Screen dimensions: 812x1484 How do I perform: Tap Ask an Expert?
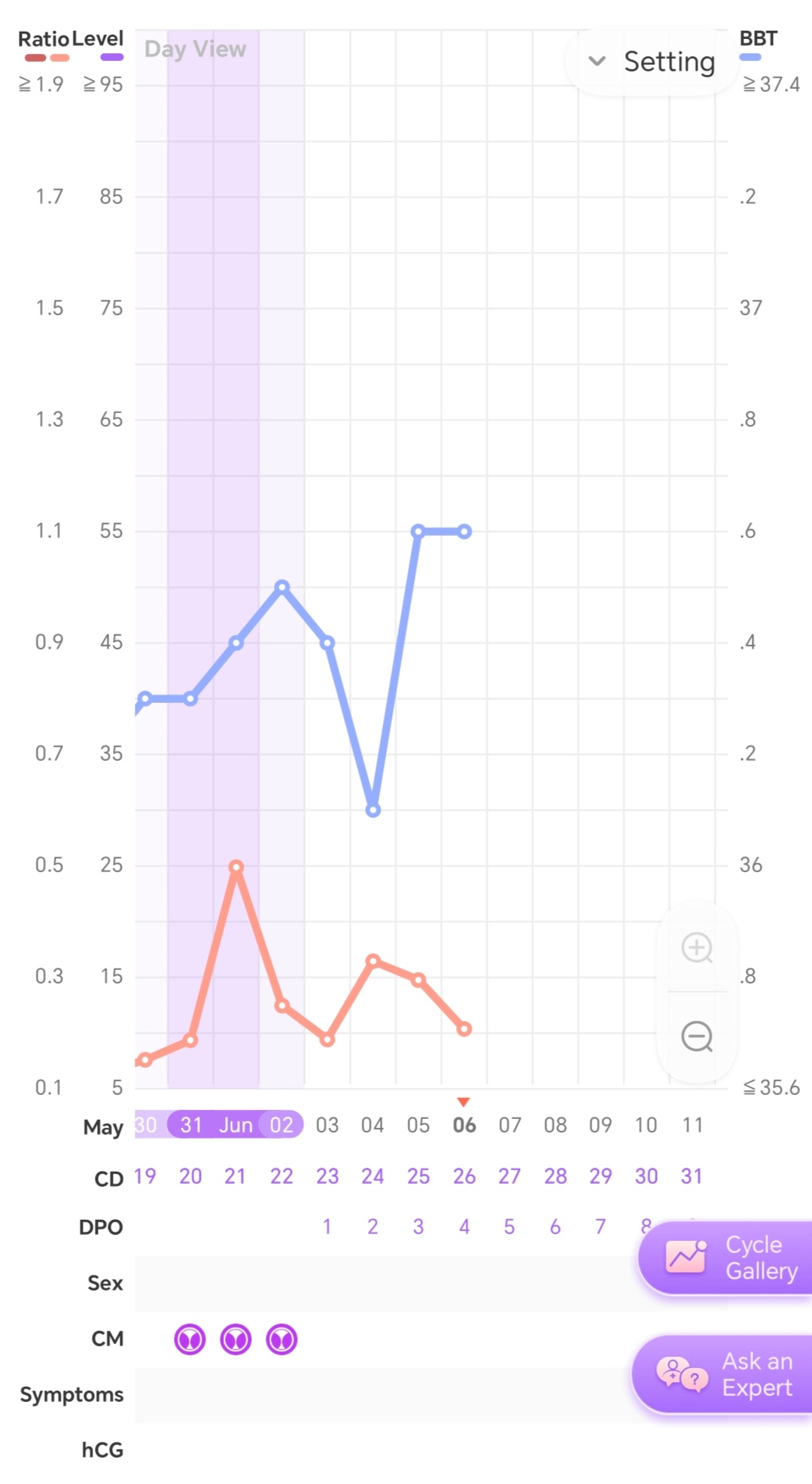tap(723, 1374)
